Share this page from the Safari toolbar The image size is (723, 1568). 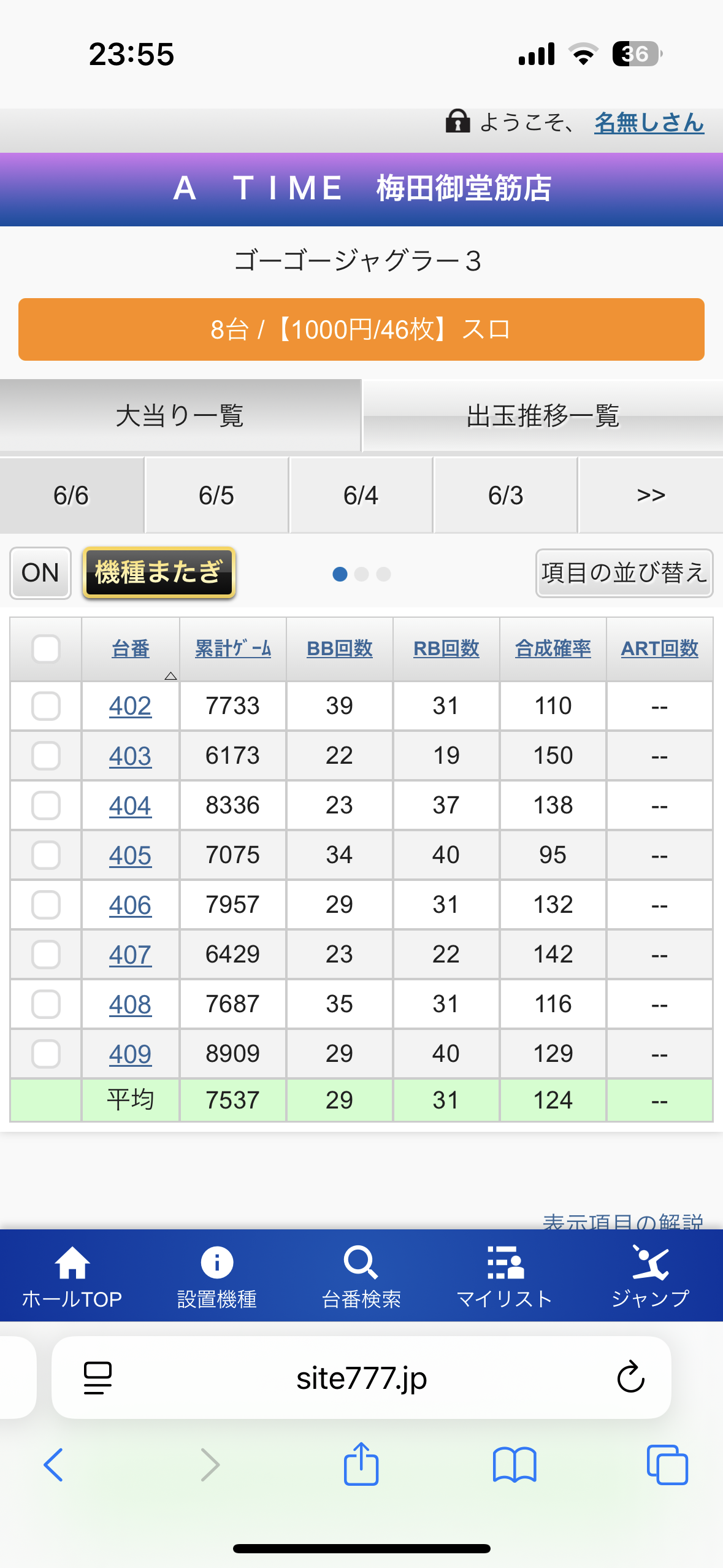point(361,1464)
